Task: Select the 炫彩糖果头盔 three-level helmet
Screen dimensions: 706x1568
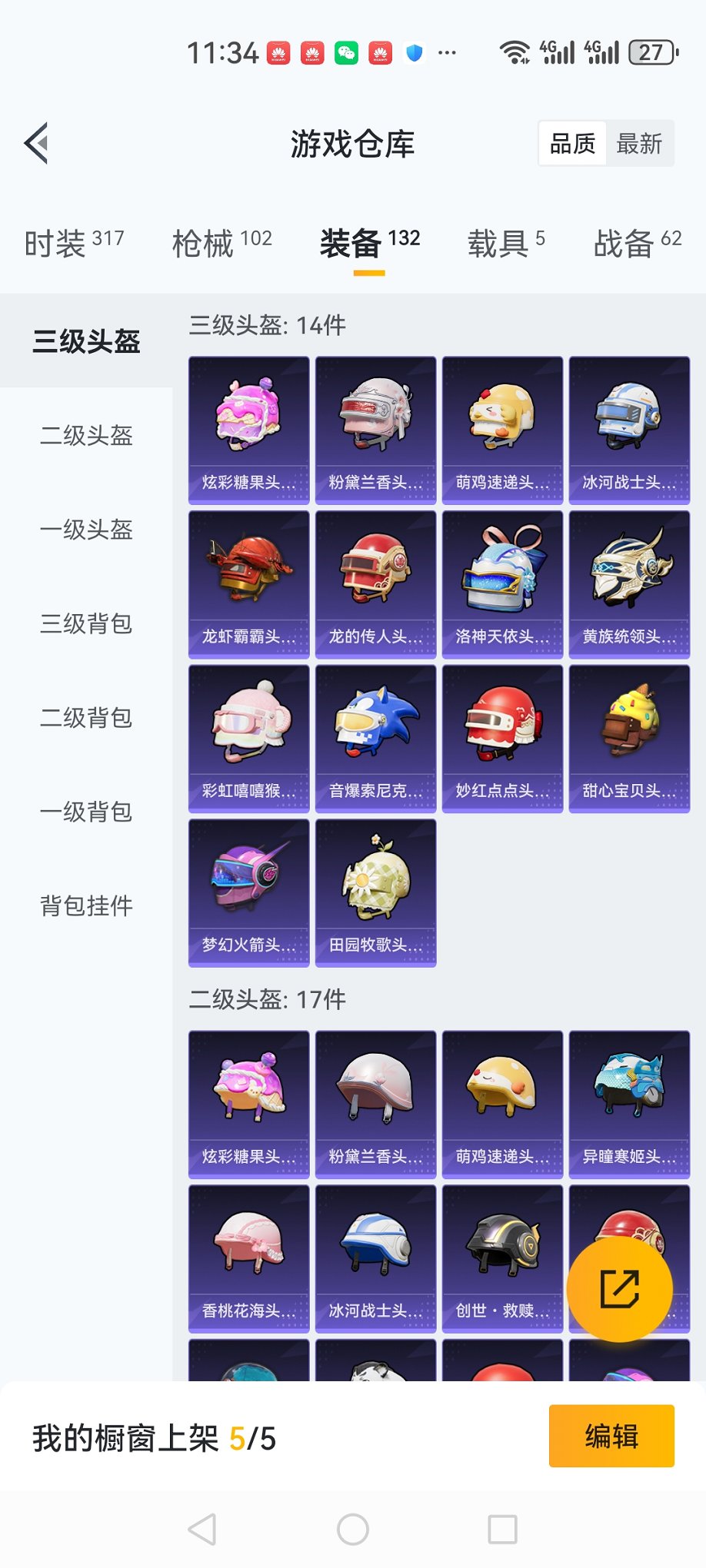Action: coord(248,428)
